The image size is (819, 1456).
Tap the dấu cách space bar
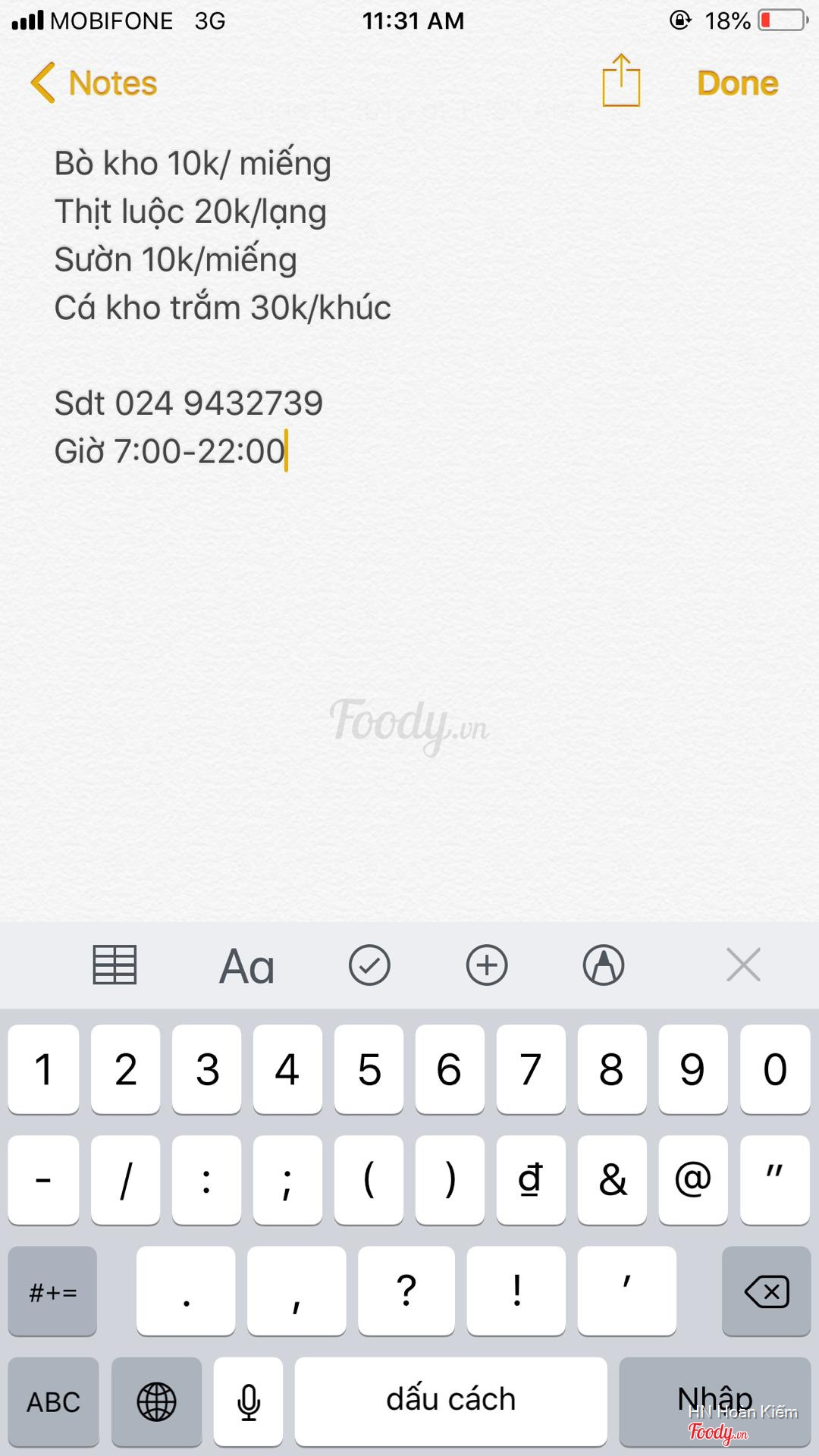coord(450,1401)
